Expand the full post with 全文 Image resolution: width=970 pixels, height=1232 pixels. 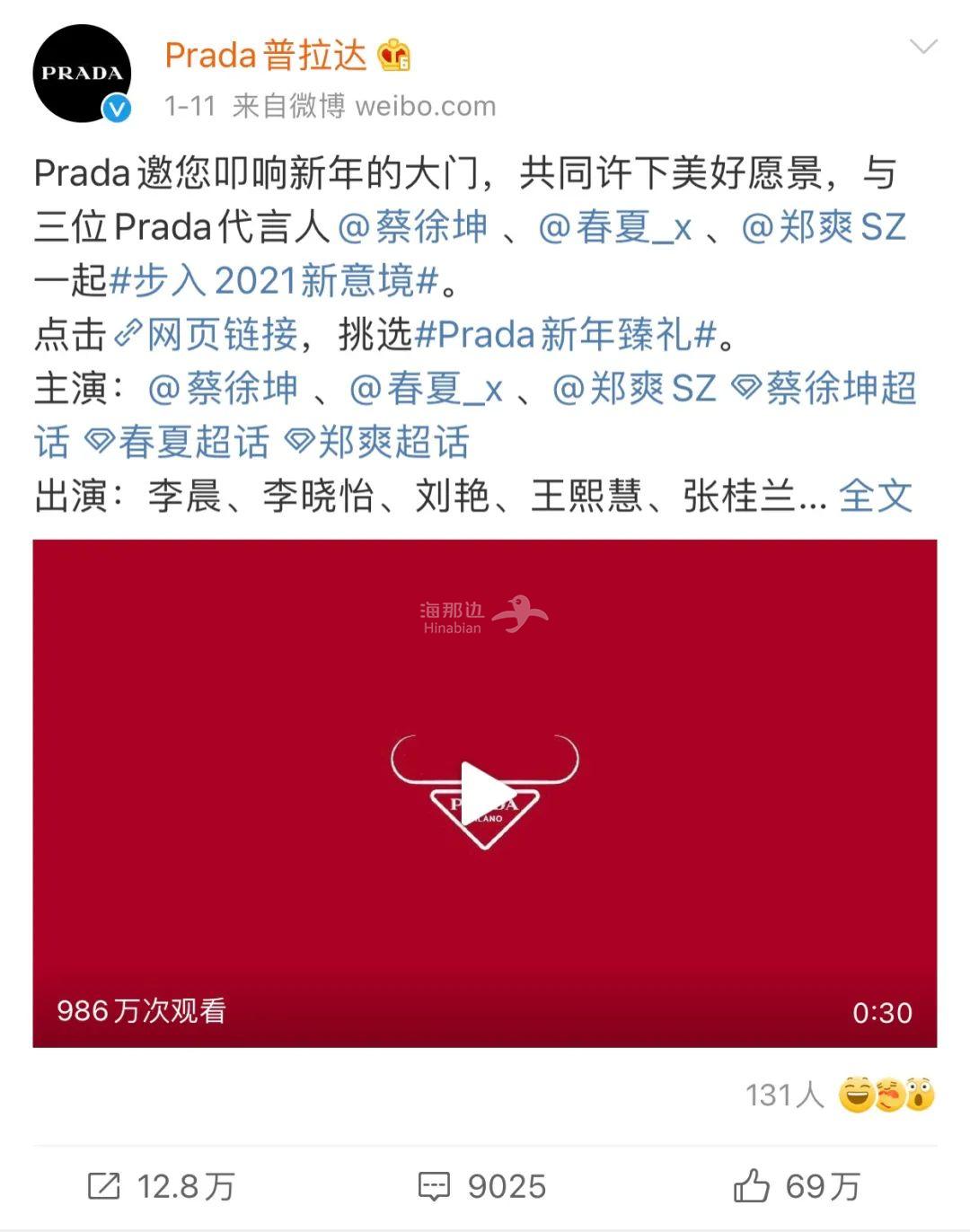[876, 496]
